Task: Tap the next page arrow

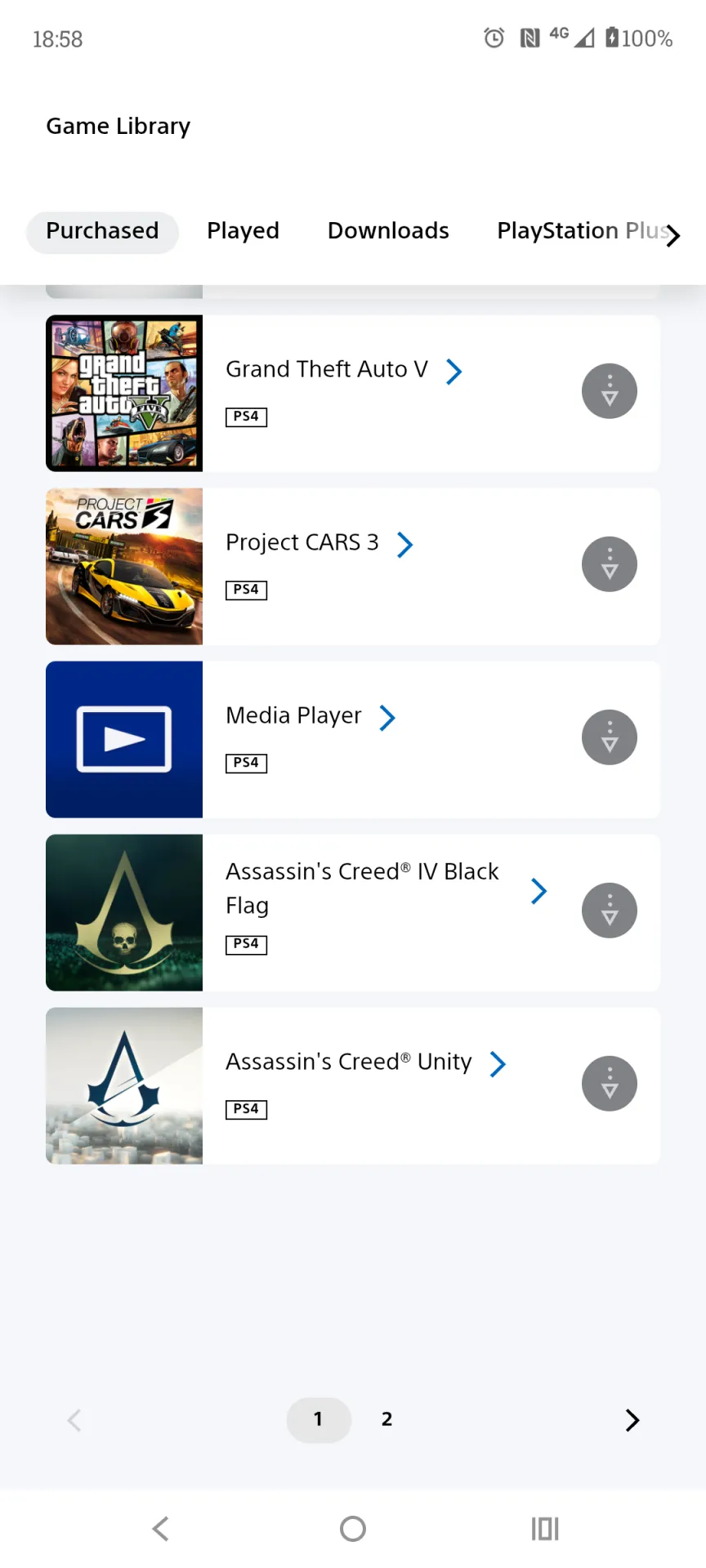Action: pos(632,1420)
